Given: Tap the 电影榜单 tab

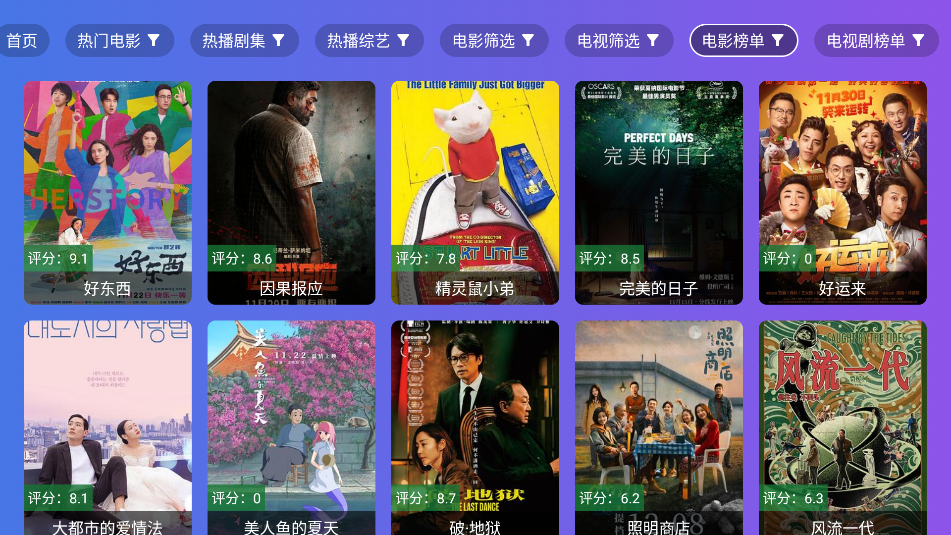Looking at the screenshot, I should (743, 41).
